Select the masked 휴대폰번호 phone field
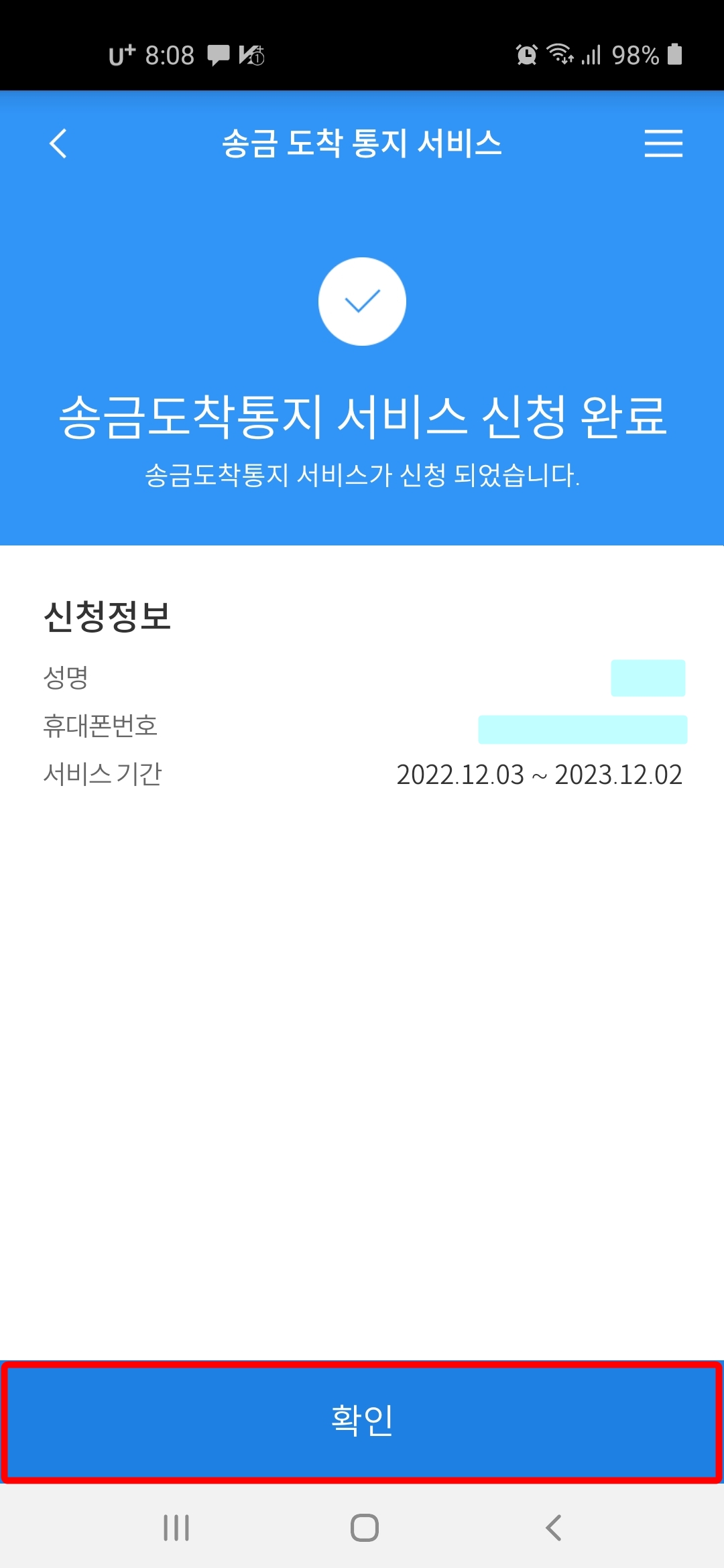The image size is (724, 1568). [x=583, y=730]
